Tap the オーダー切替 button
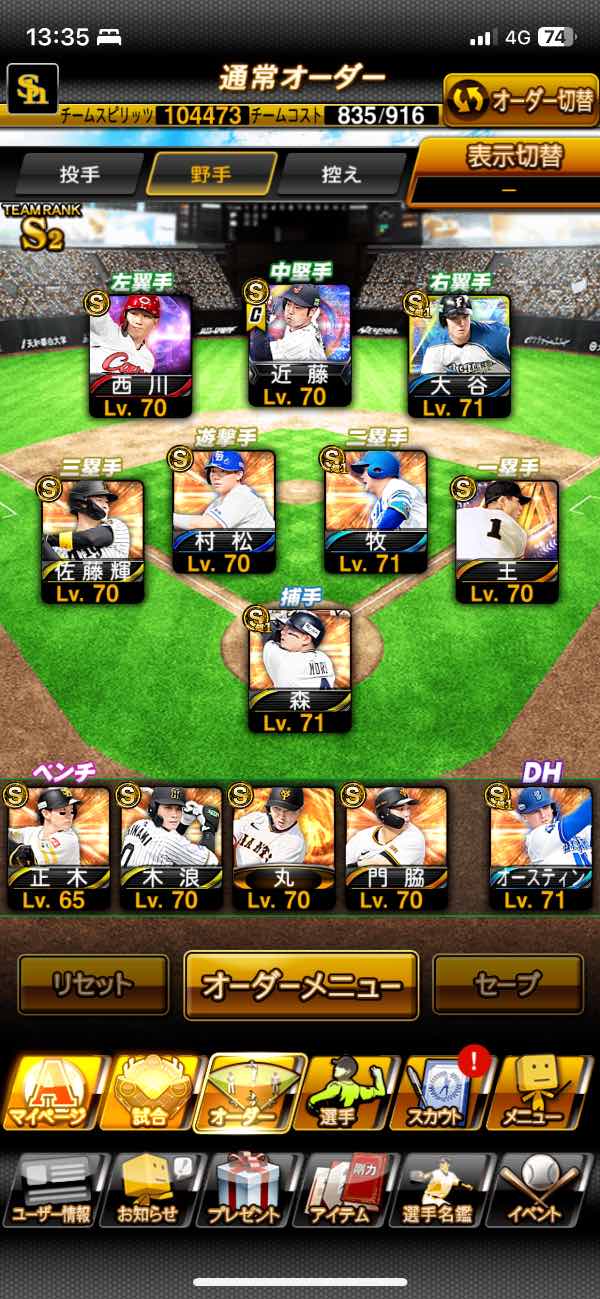The height and width of the screenshot is (1299, 600). point(519,101)
